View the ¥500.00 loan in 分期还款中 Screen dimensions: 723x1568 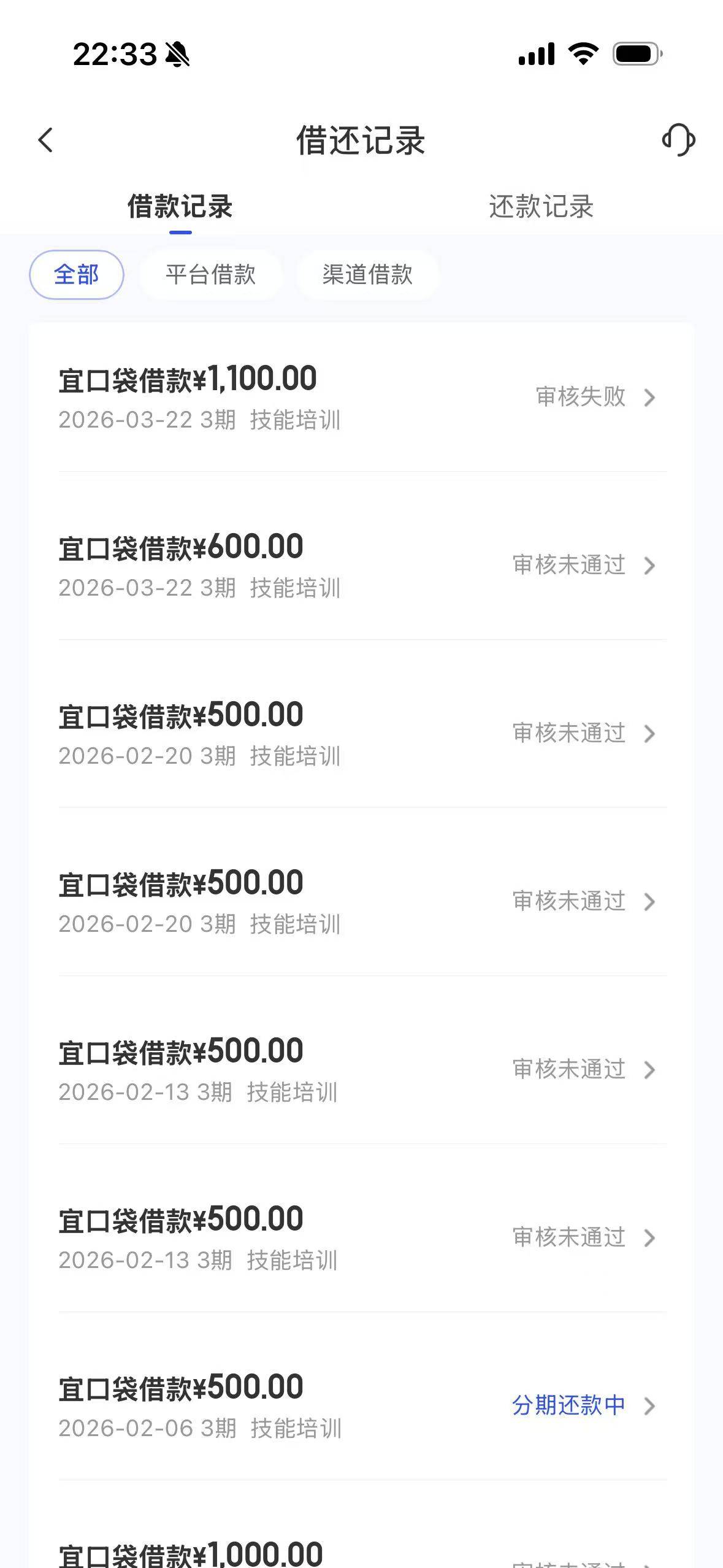pyautogui.click(x=362, y=1406)
